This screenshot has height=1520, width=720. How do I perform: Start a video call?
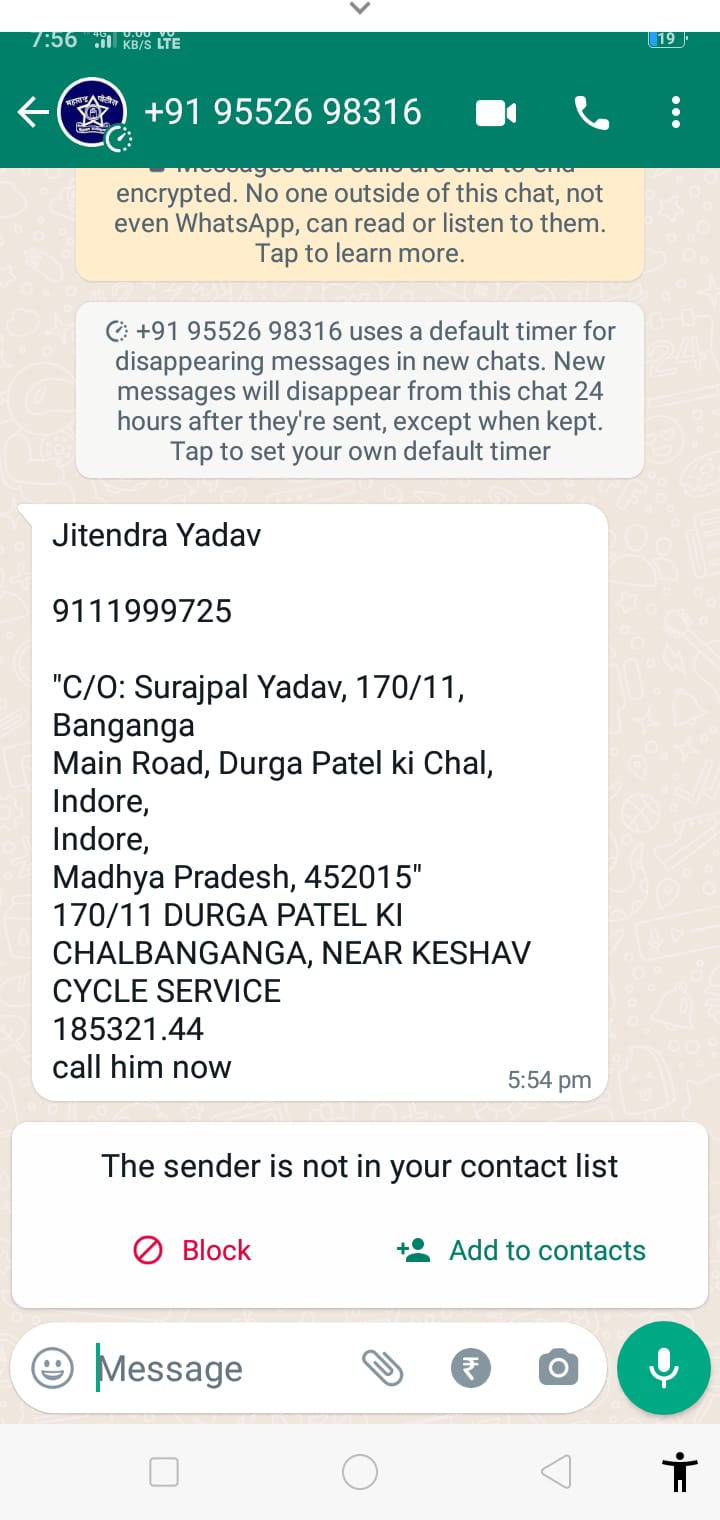click(496, 113)
